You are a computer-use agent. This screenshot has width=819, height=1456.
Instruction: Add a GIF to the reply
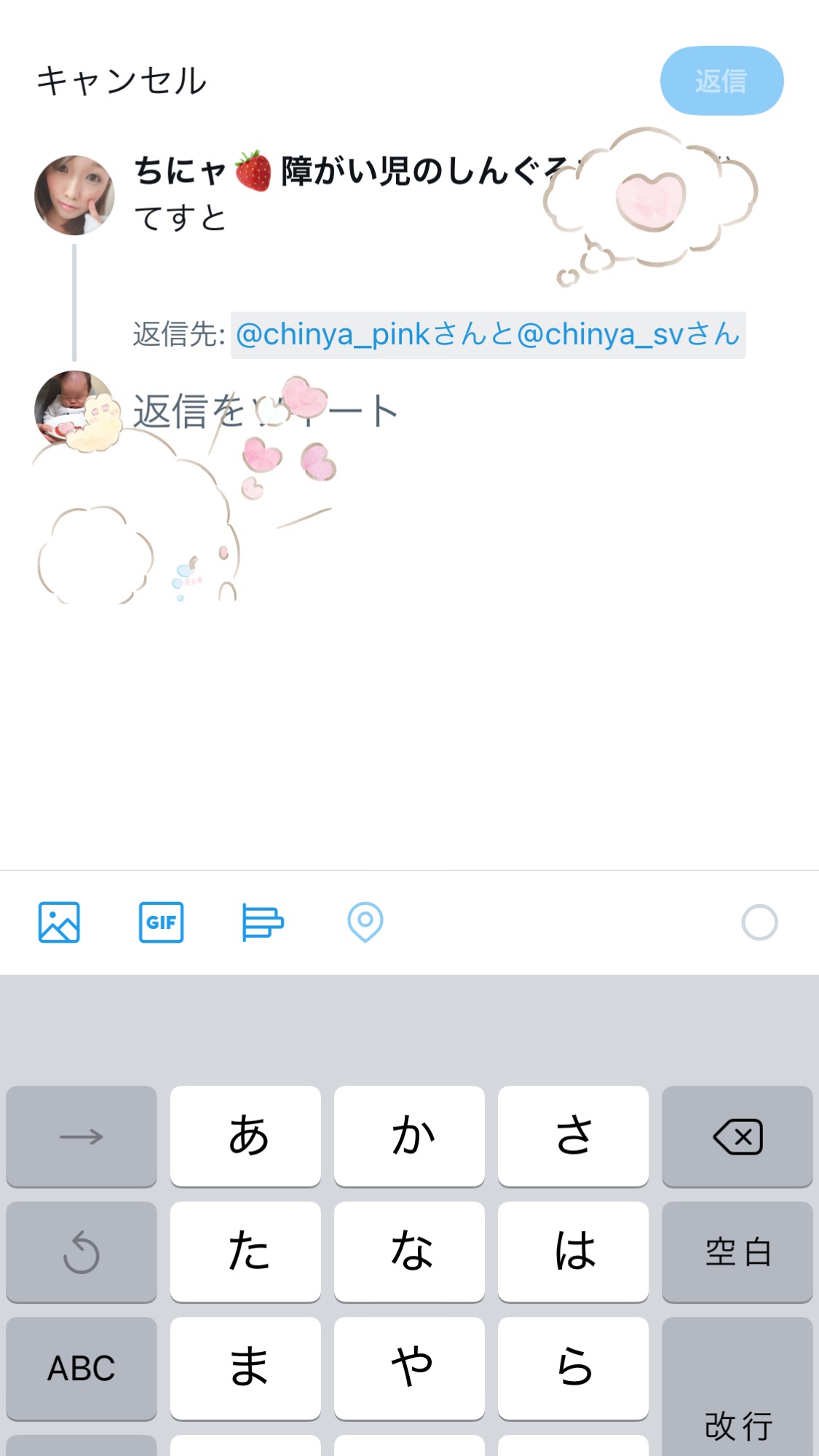[x=161, y=922]
